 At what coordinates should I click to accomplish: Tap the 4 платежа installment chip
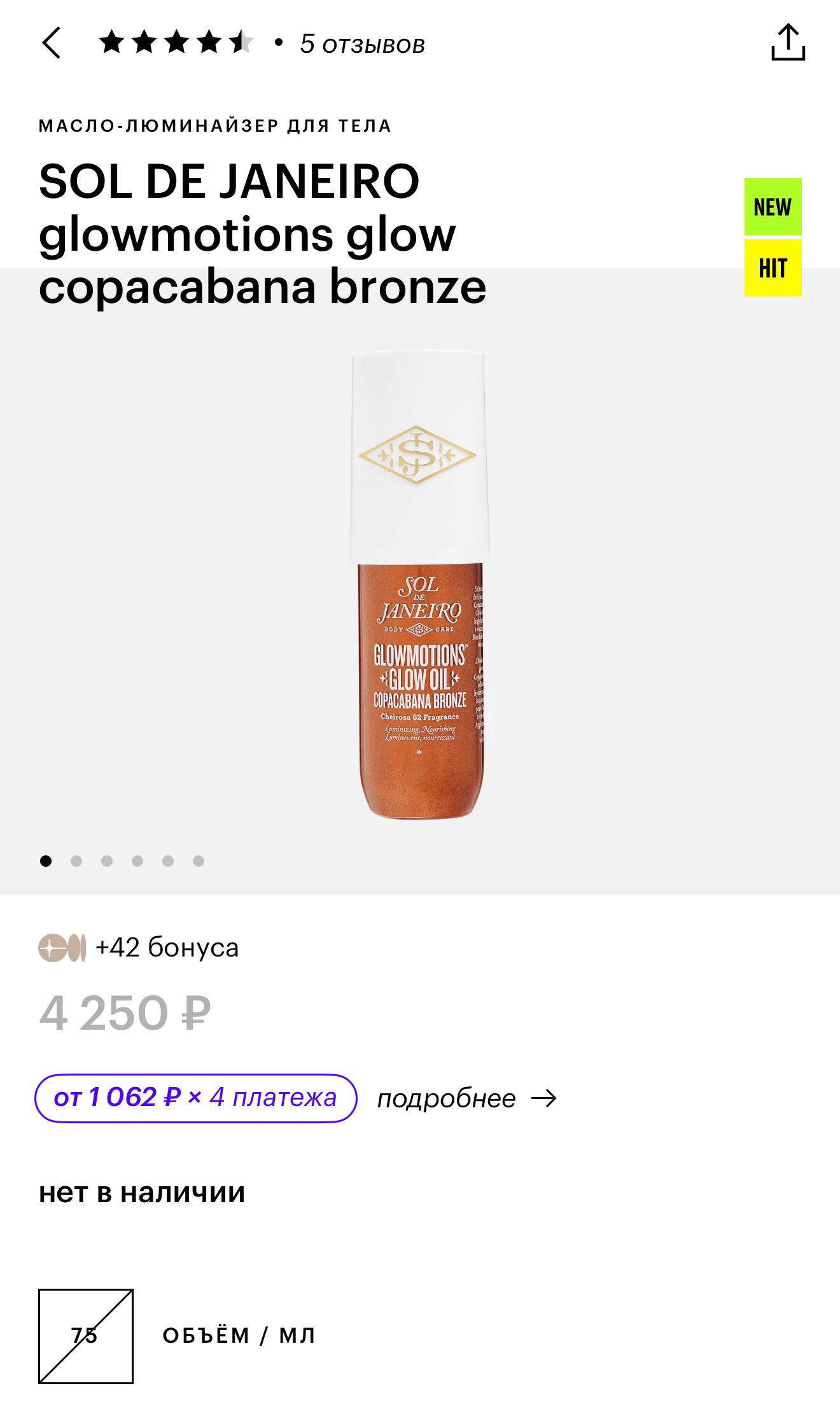[195, 1098]
